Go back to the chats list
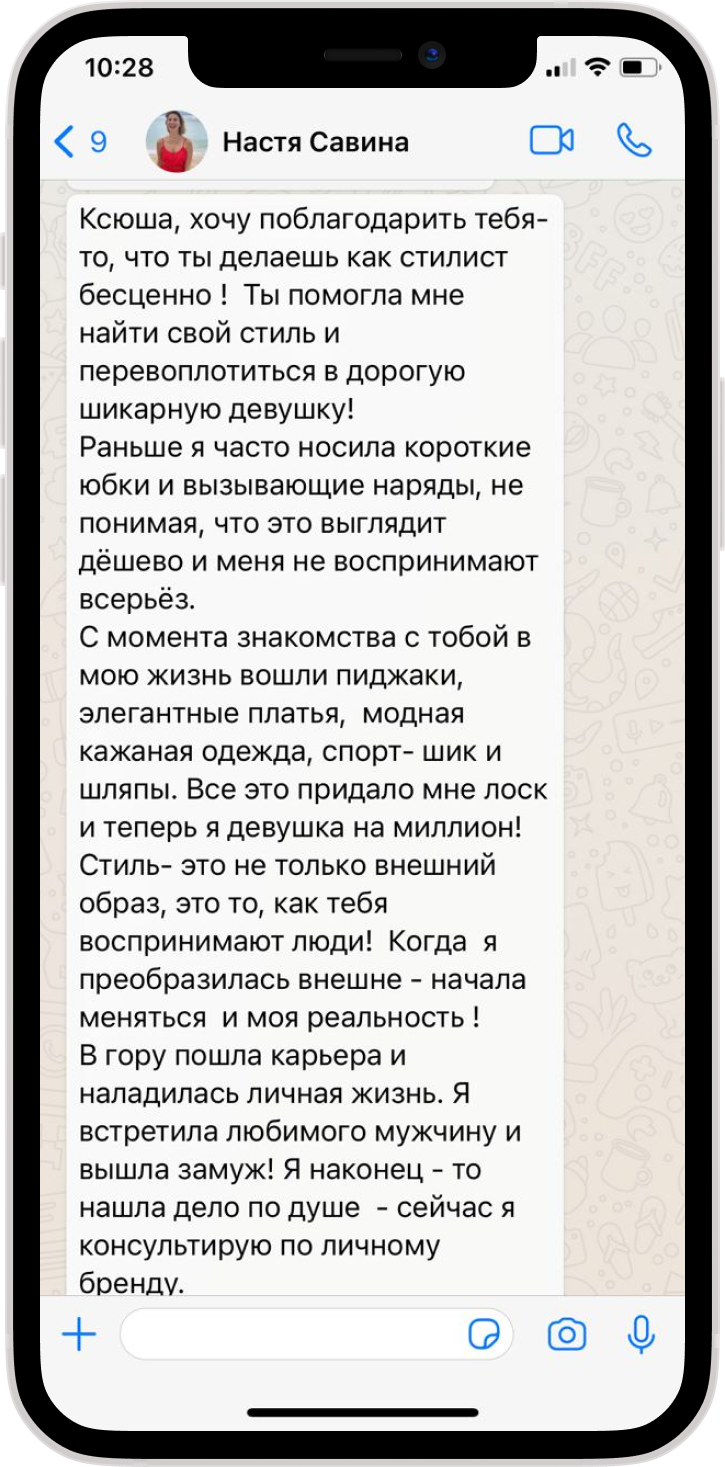 [78, 142]
